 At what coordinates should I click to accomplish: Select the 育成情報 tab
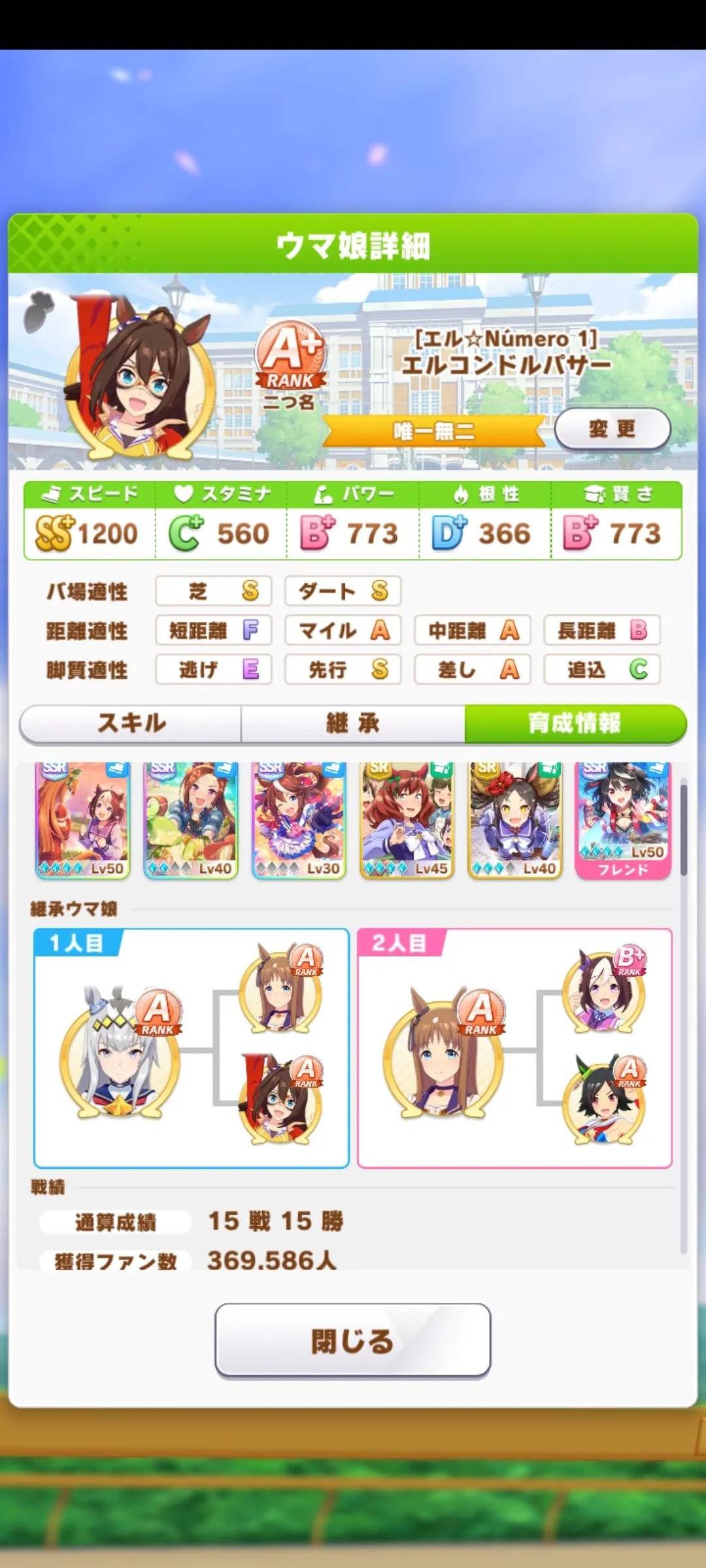pyautogui.click(x=575, y=723)
